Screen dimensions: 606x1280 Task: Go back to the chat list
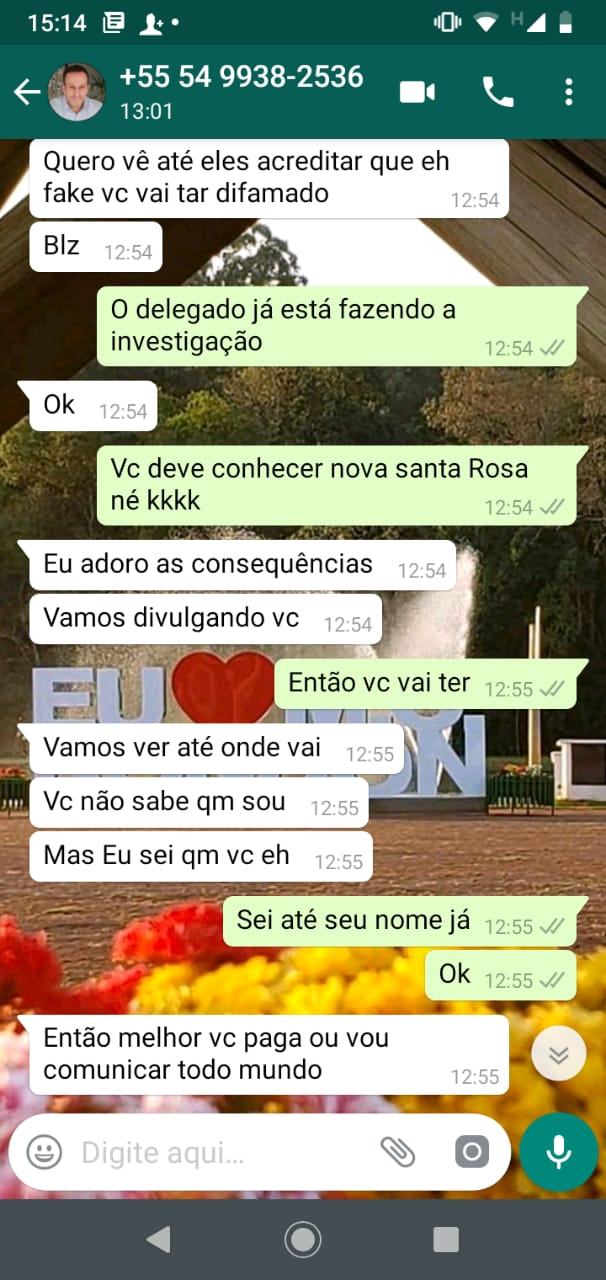point(26,93)
